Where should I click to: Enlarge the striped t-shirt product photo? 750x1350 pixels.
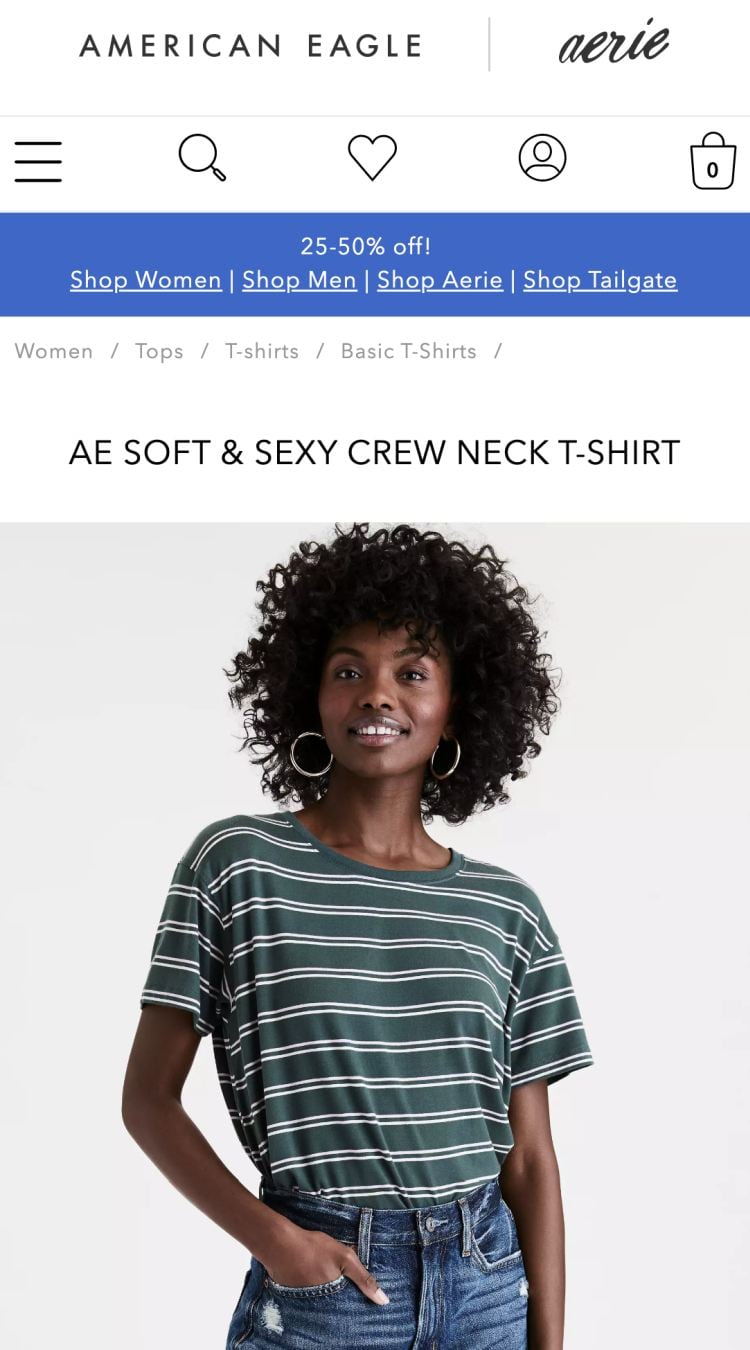point(375,935)
